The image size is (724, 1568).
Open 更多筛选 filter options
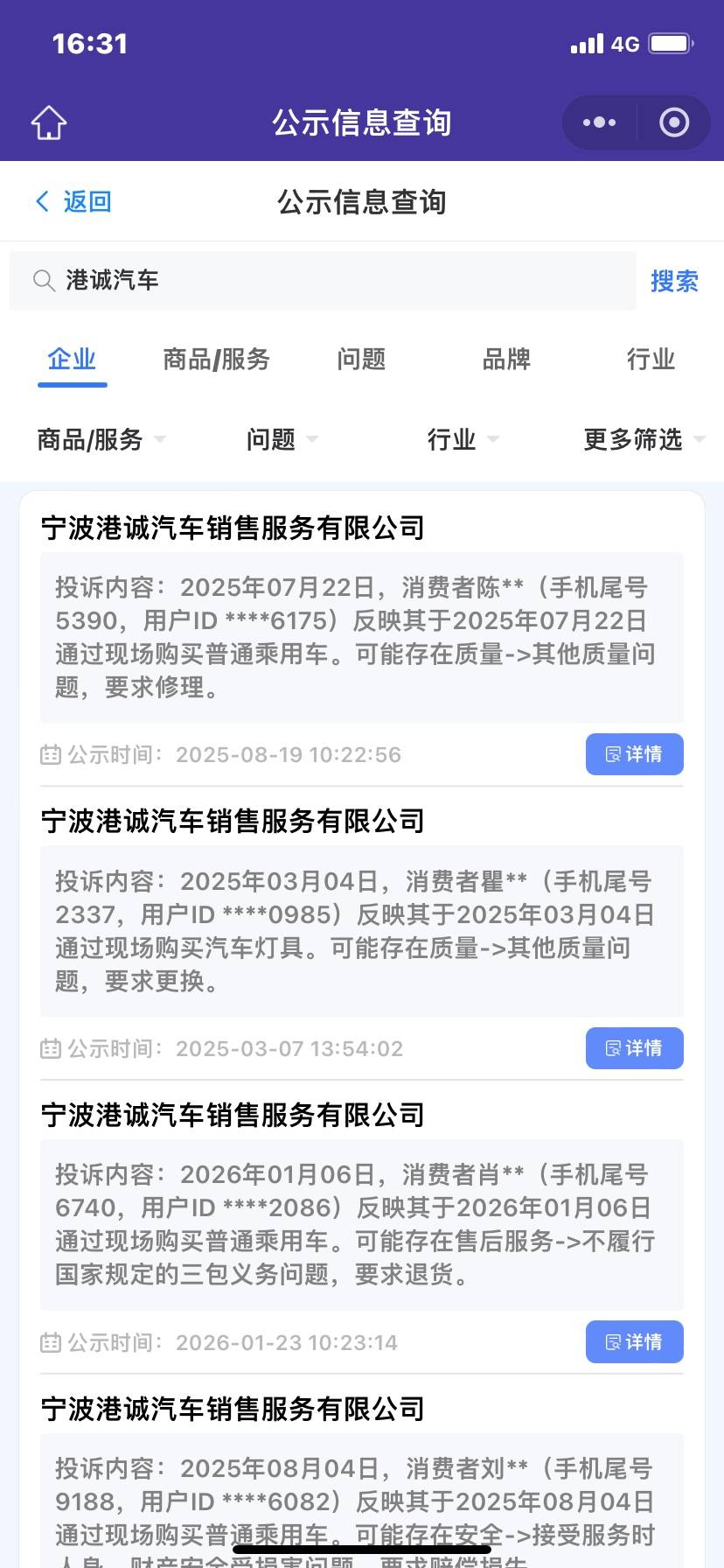pos(643,439)
